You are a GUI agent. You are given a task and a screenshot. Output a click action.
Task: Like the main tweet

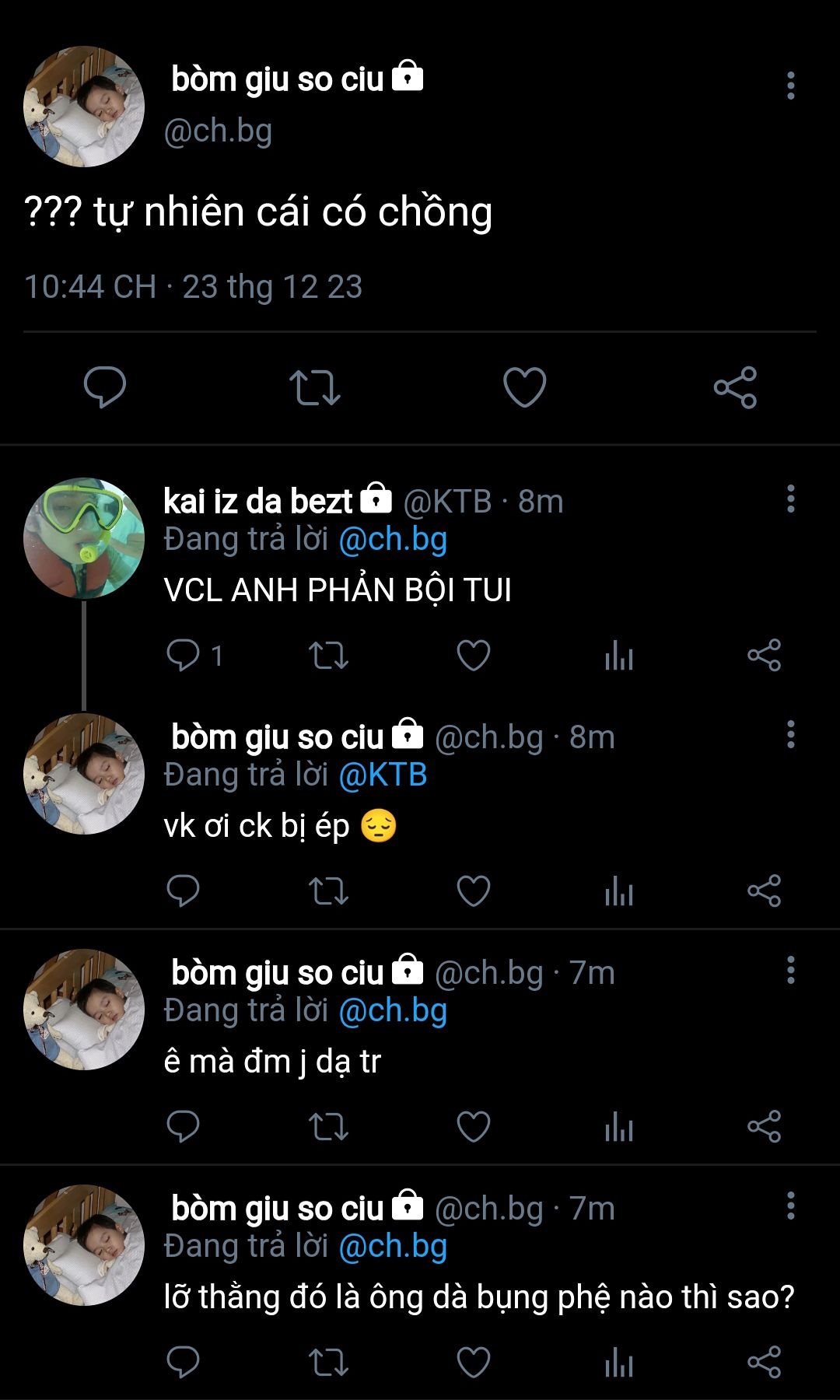(525, 387)
